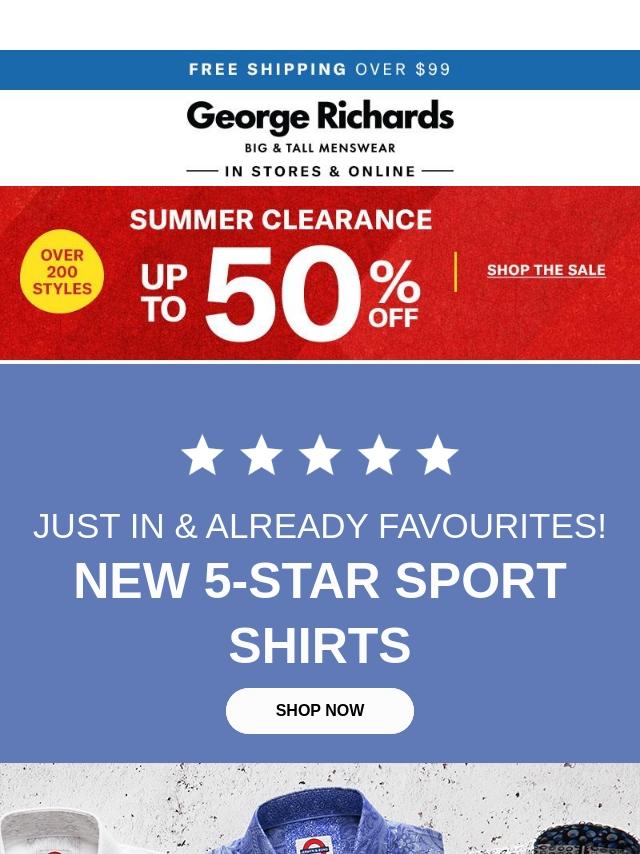Screen dimensions: 640x854
Task: Open the Shop The Sale link
Action: click(546, 271)
